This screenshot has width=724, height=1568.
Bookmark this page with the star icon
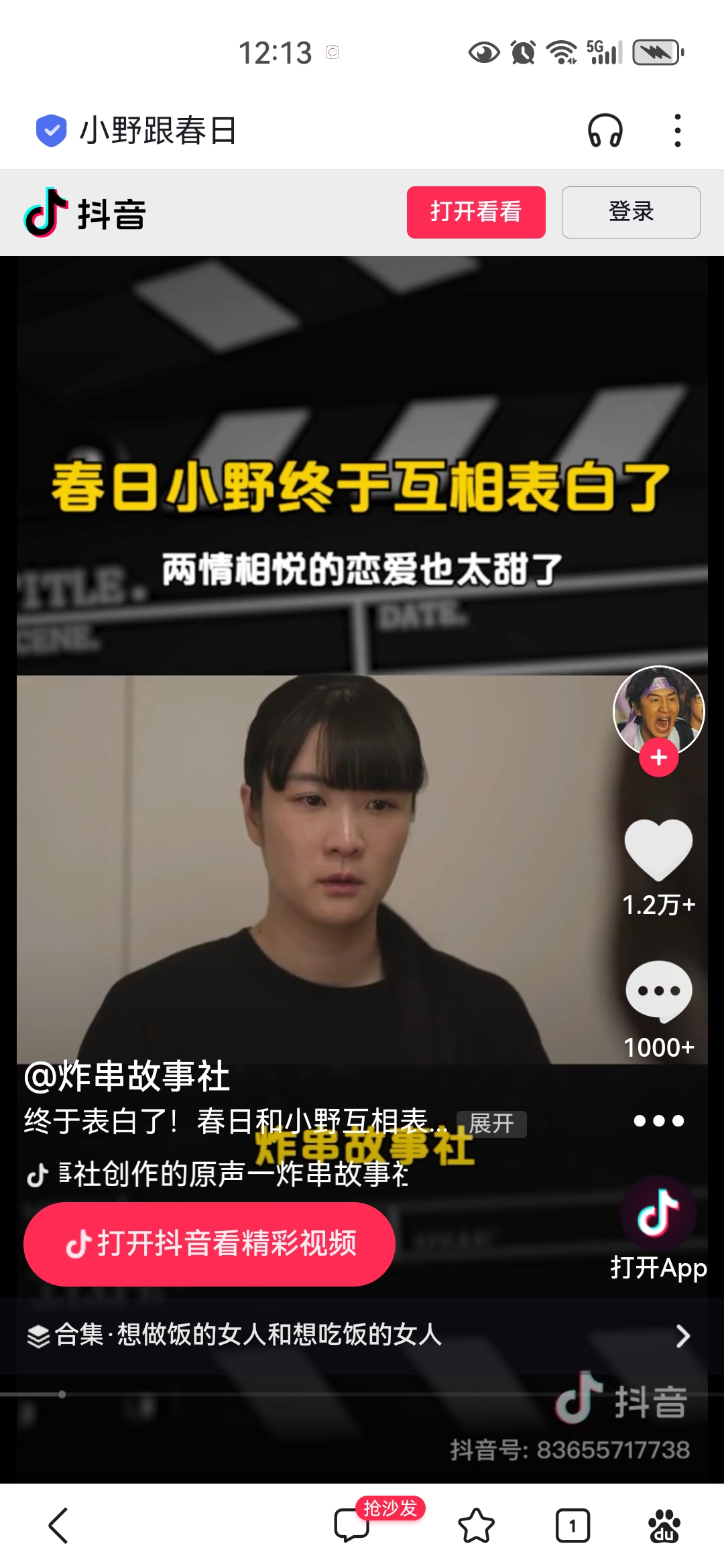coord(476,1526)
